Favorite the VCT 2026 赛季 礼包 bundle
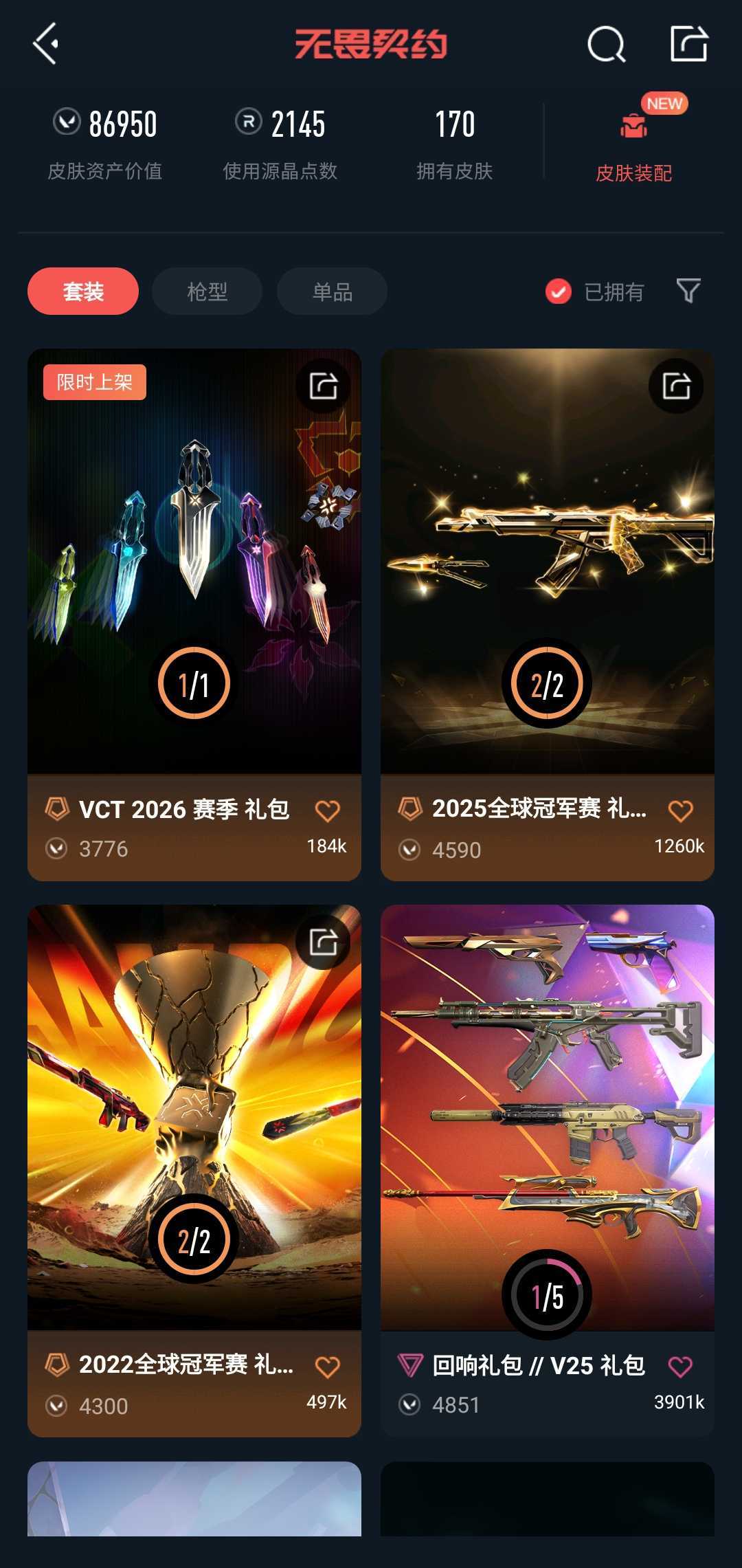Screen dimensions: 742x1568 [328, 811]
